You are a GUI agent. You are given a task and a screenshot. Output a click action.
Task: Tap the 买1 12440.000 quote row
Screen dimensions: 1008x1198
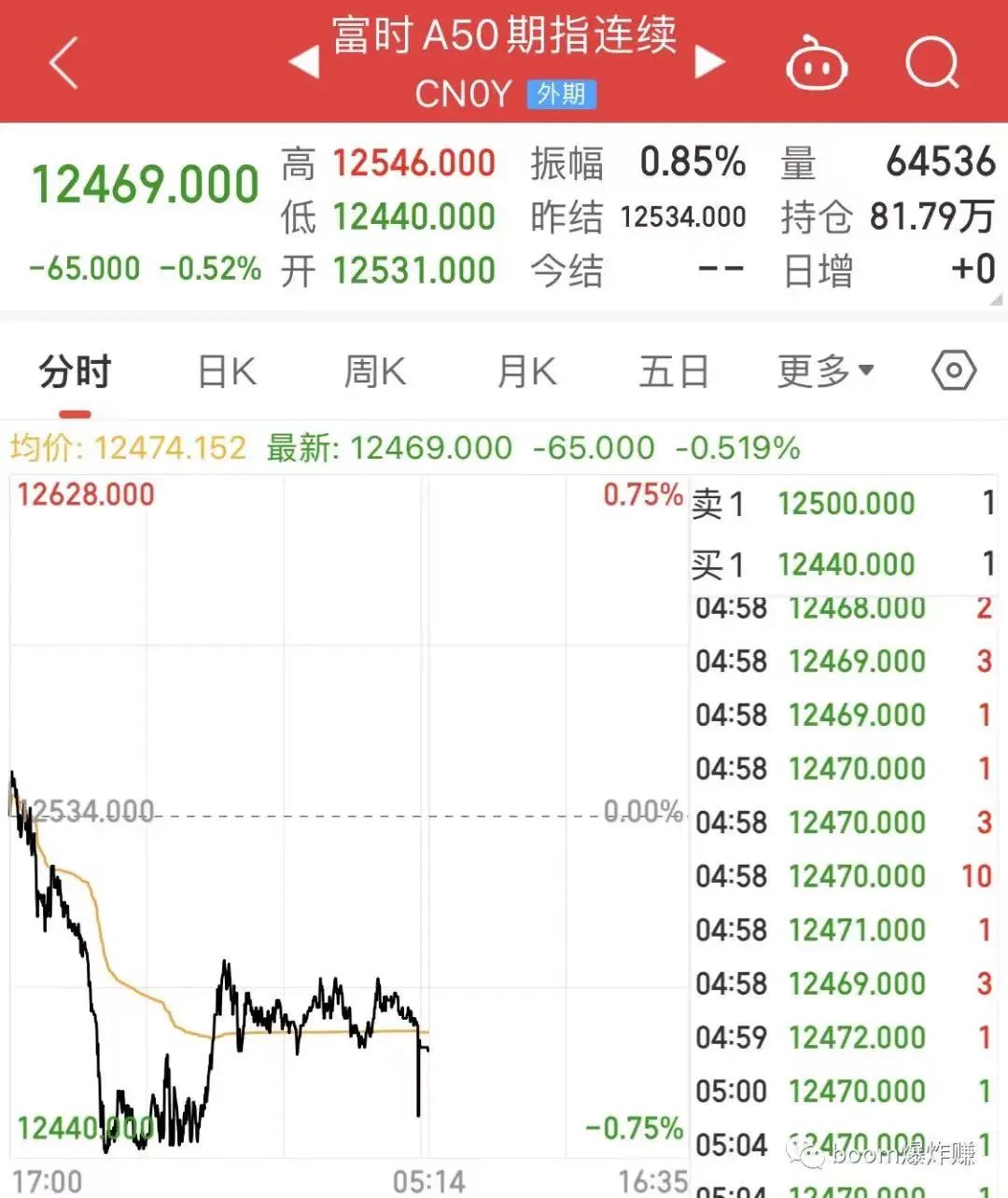point(843,564)
